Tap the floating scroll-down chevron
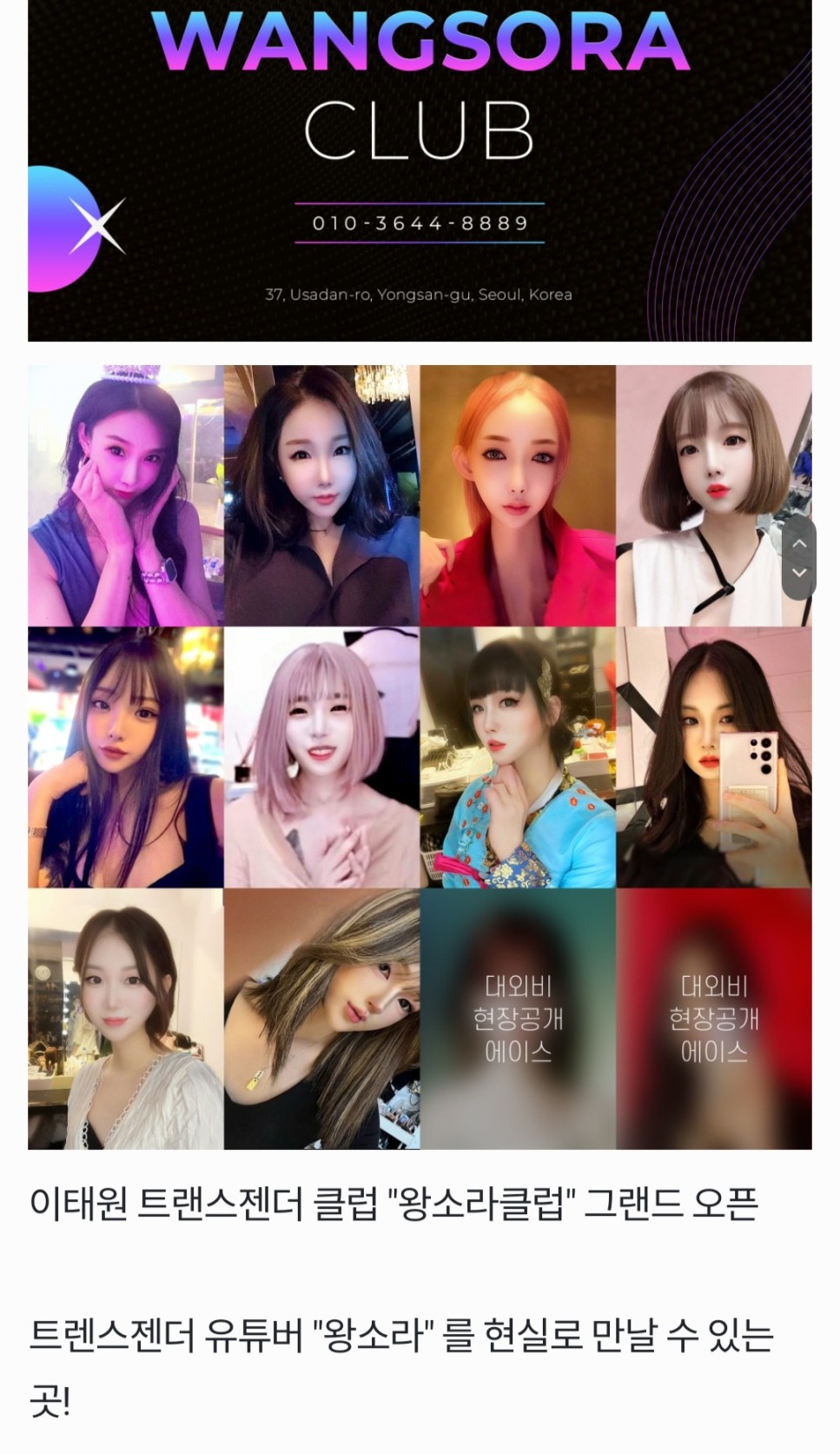The image size is (840, 1454). [800, 574]
